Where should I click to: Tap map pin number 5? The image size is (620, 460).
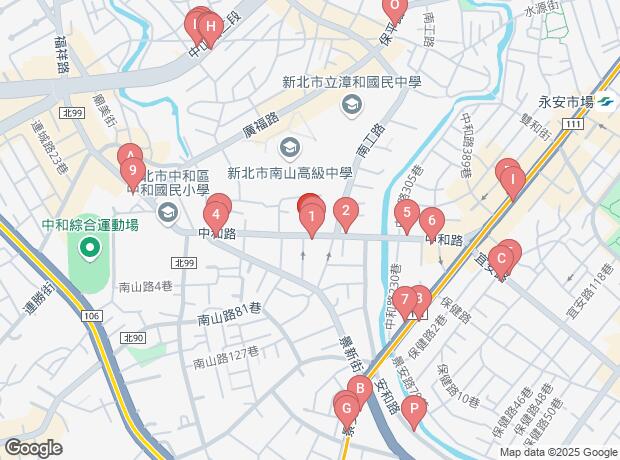(x=406, y=212)
